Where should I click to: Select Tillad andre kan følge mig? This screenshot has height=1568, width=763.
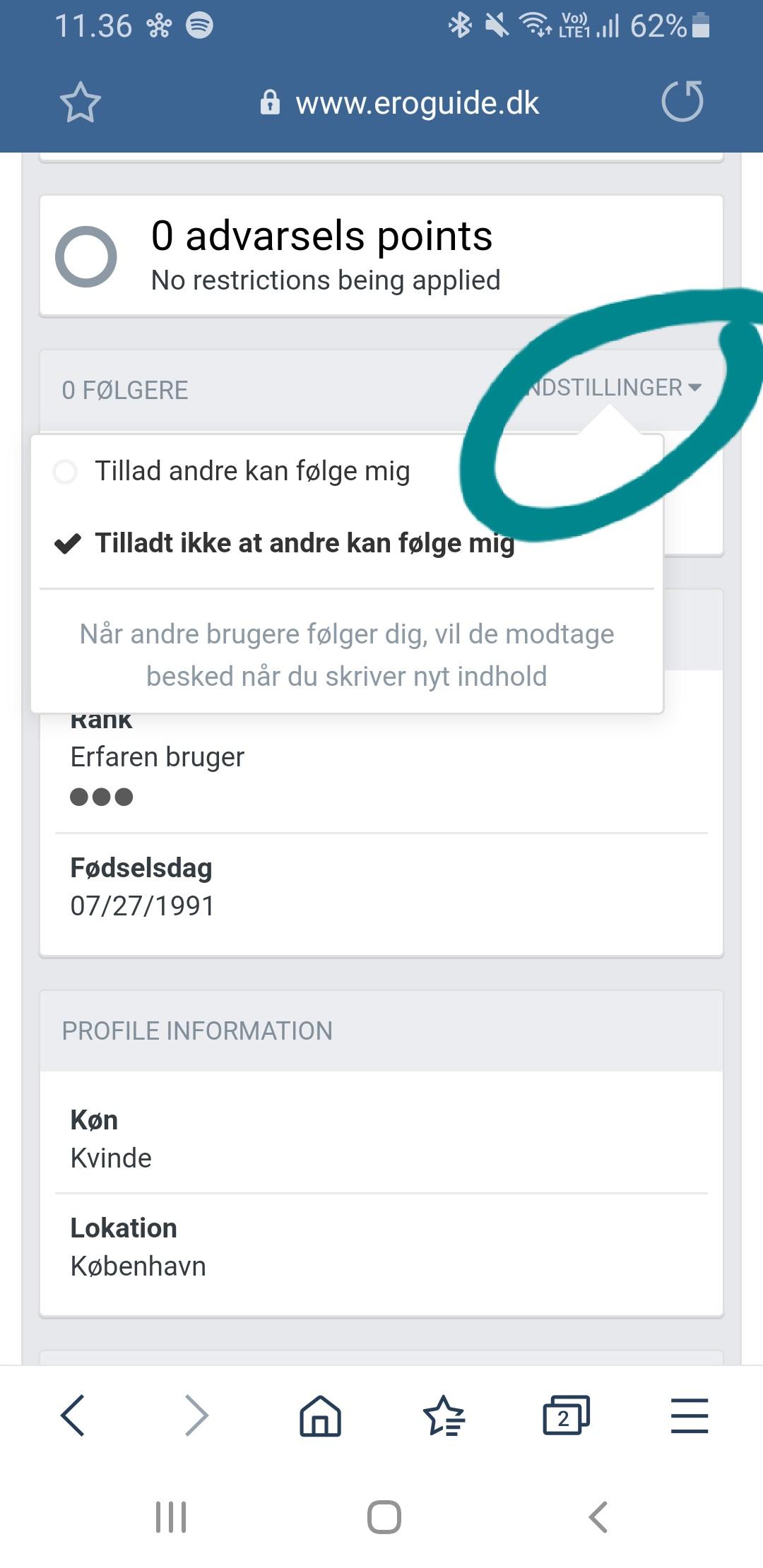[x=232, y=471]
